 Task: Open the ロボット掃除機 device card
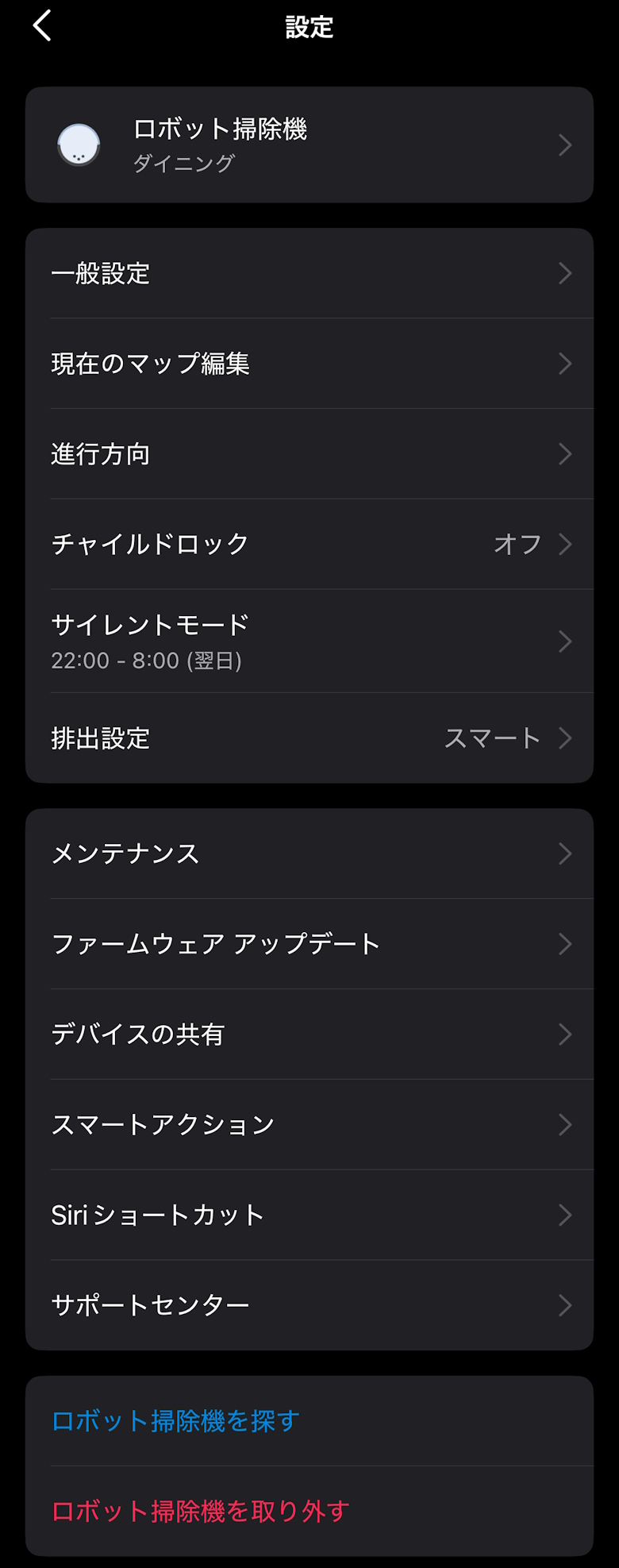pos(309,144)
